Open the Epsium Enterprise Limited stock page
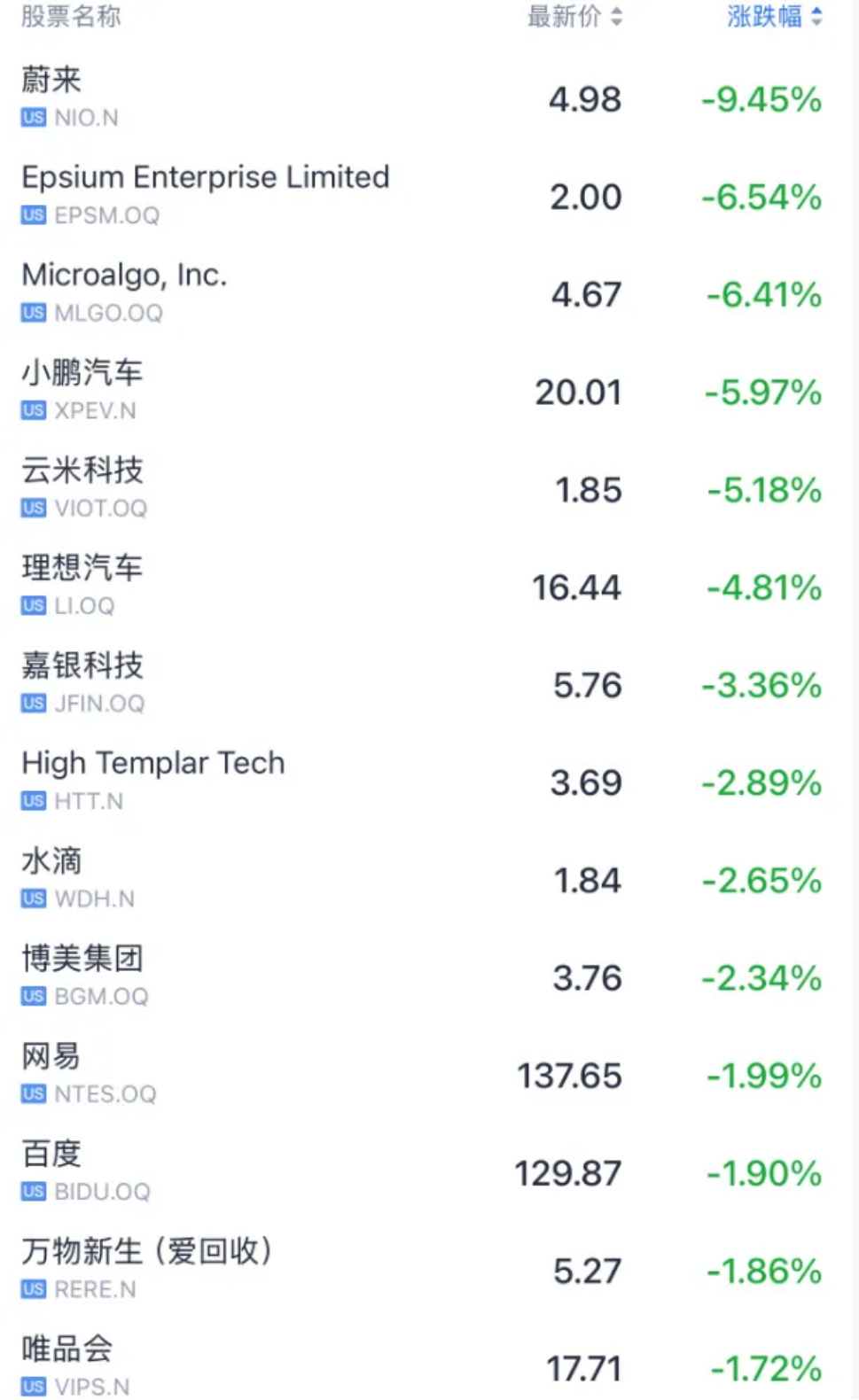The height and width of the screenshot is (1400, 859). pos(205,177)
